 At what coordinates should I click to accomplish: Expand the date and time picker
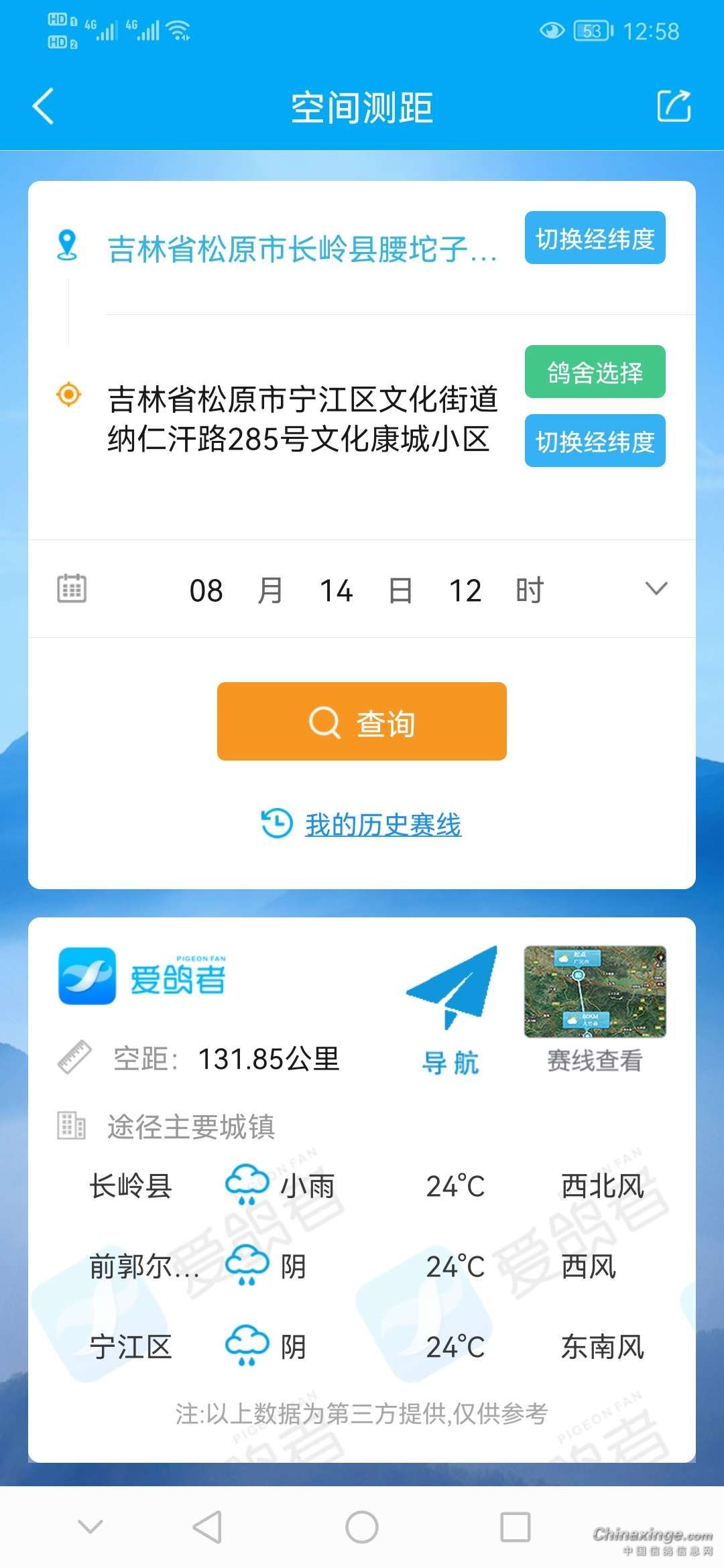click(656, 589)
